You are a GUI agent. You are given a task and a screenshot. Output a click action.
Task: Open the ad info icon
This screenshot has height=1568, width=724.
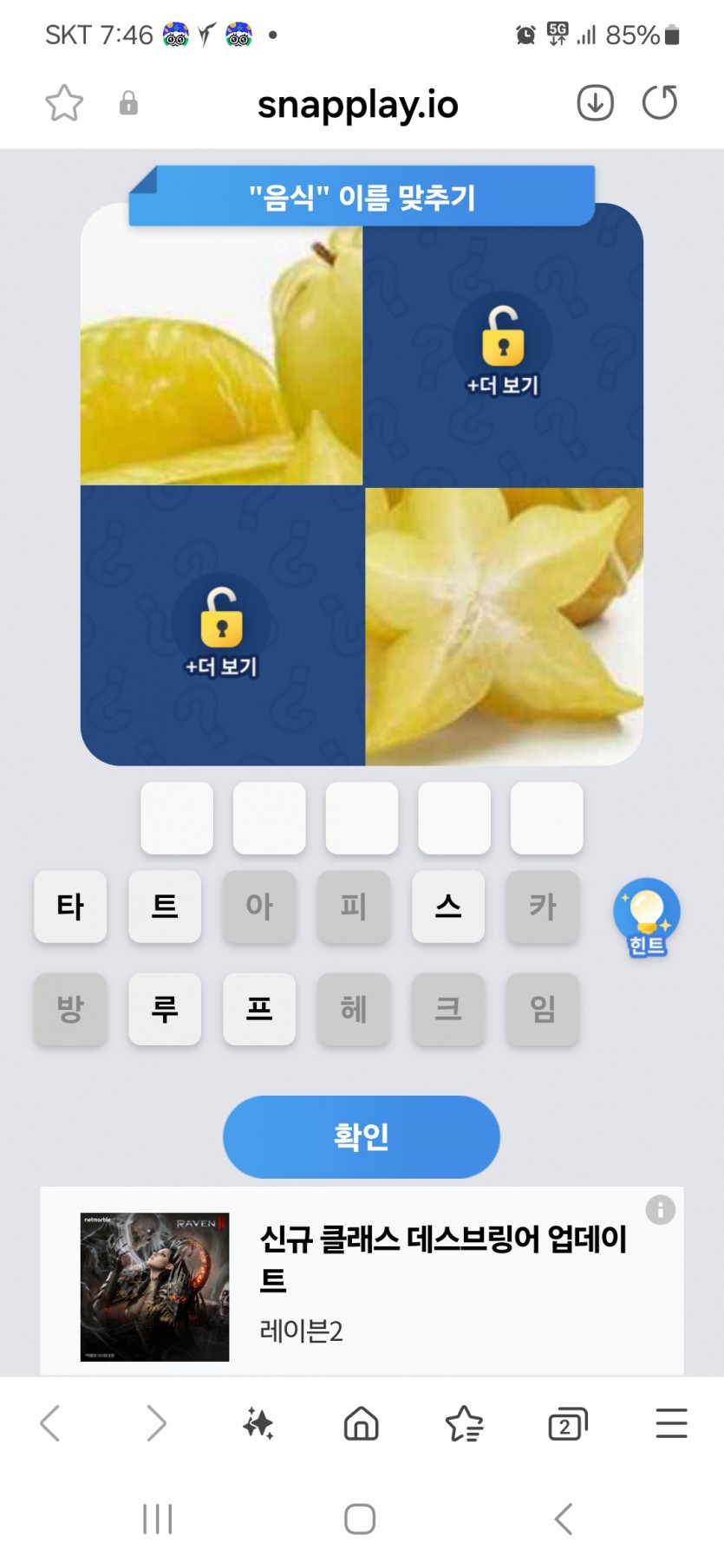(x=660, y=1209)
